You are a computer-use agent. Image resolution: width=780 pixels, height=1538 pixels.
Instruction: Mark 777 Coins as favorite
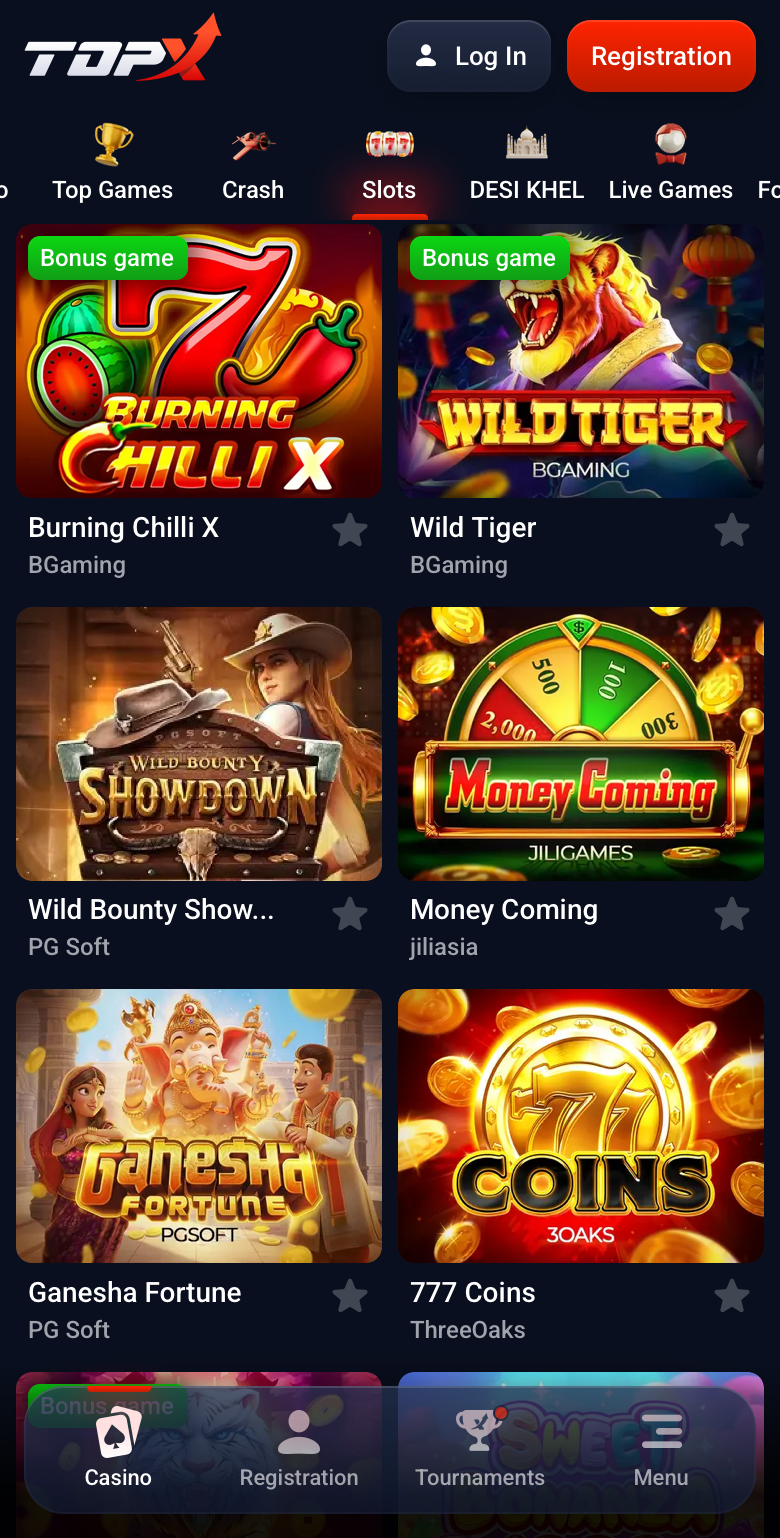coord(732,1297)
